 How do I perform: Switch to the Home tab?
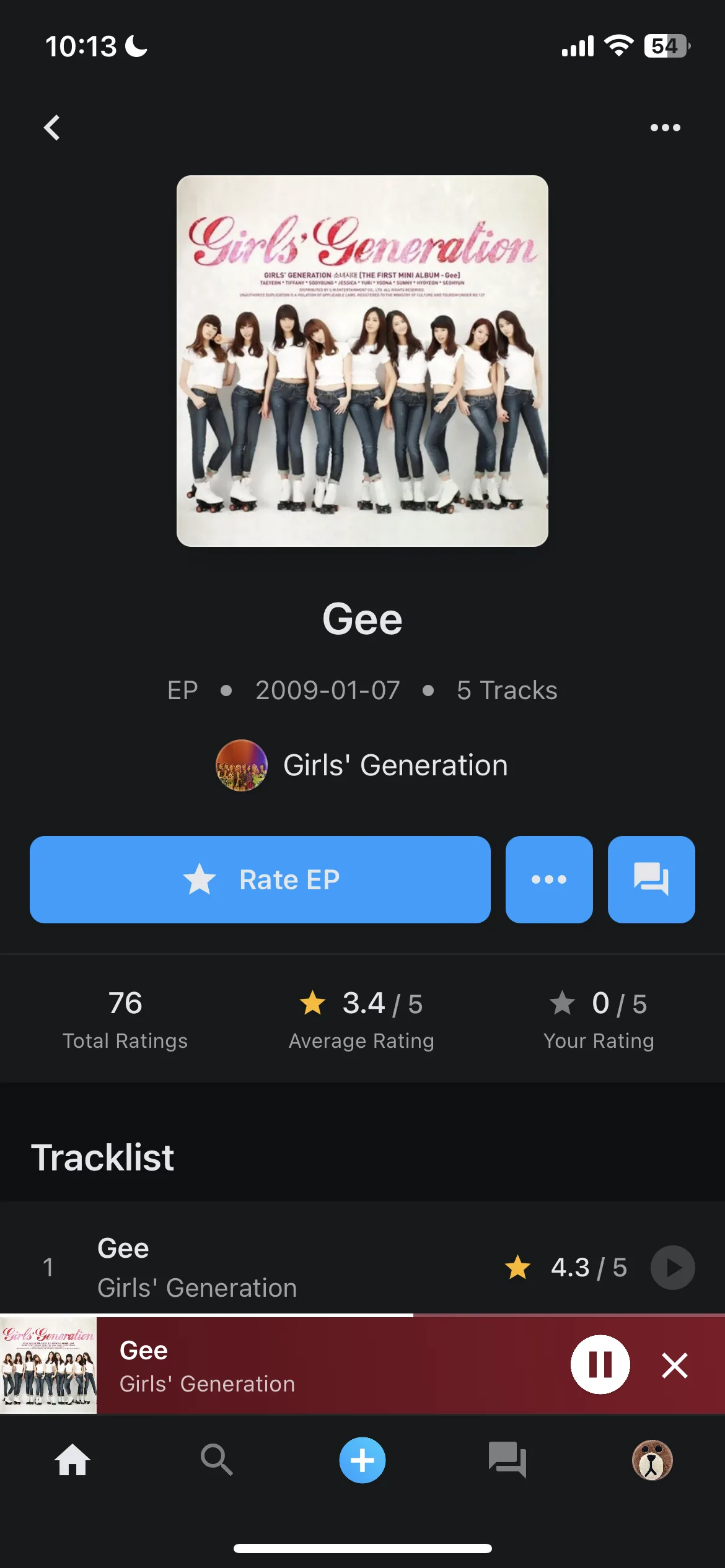[72, 1460]
